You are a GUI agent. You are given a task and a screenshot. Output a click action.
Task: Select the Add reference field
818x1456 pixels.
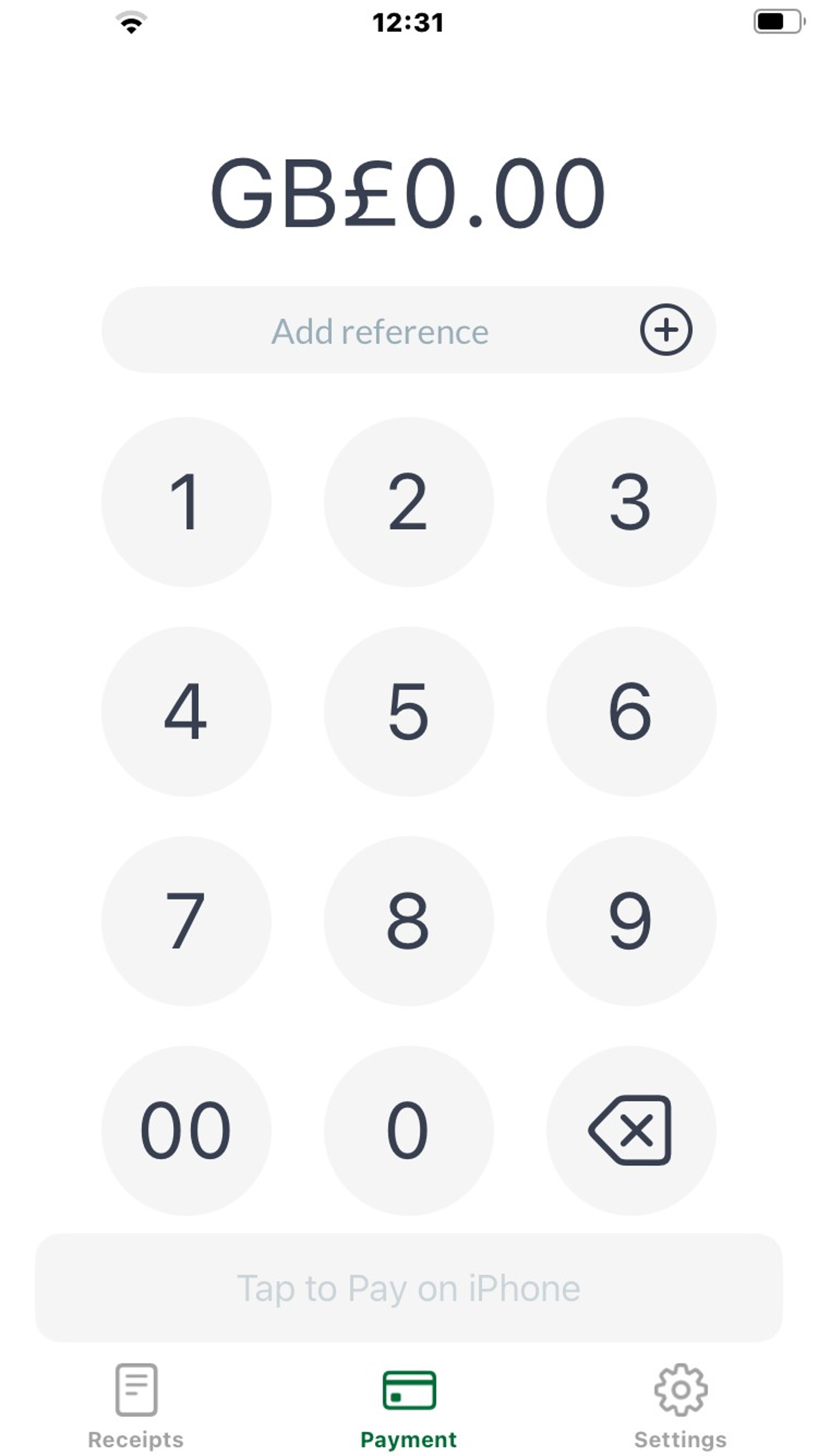pos(379,331)
